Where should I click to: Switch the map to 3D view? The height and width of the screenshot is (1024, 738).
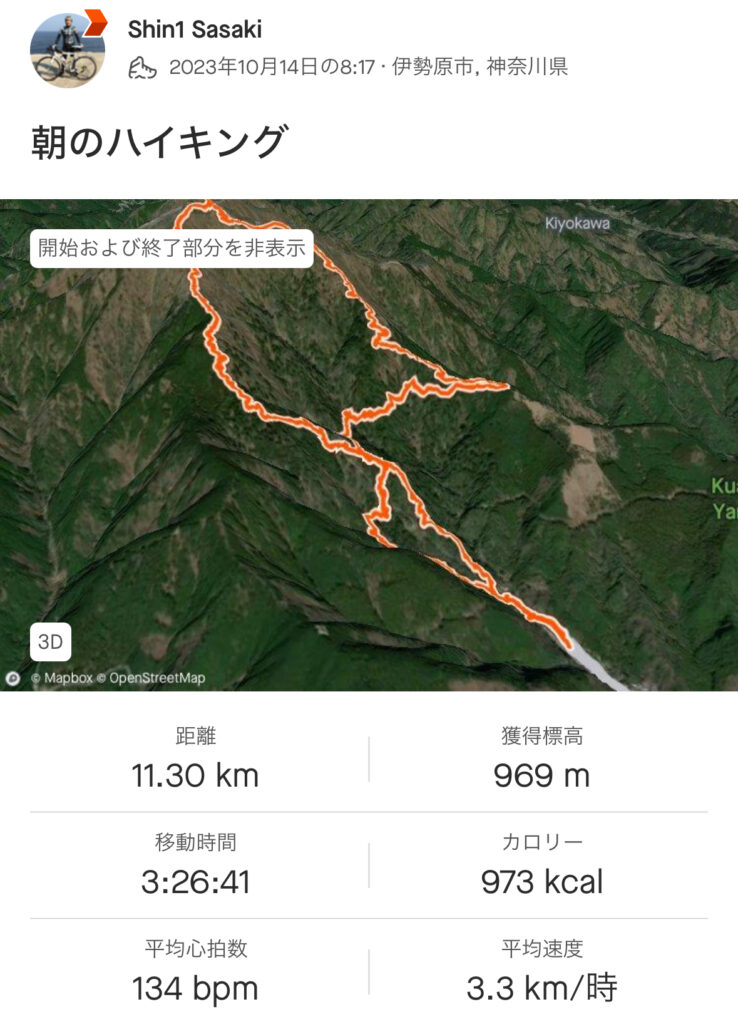point(50,643)
